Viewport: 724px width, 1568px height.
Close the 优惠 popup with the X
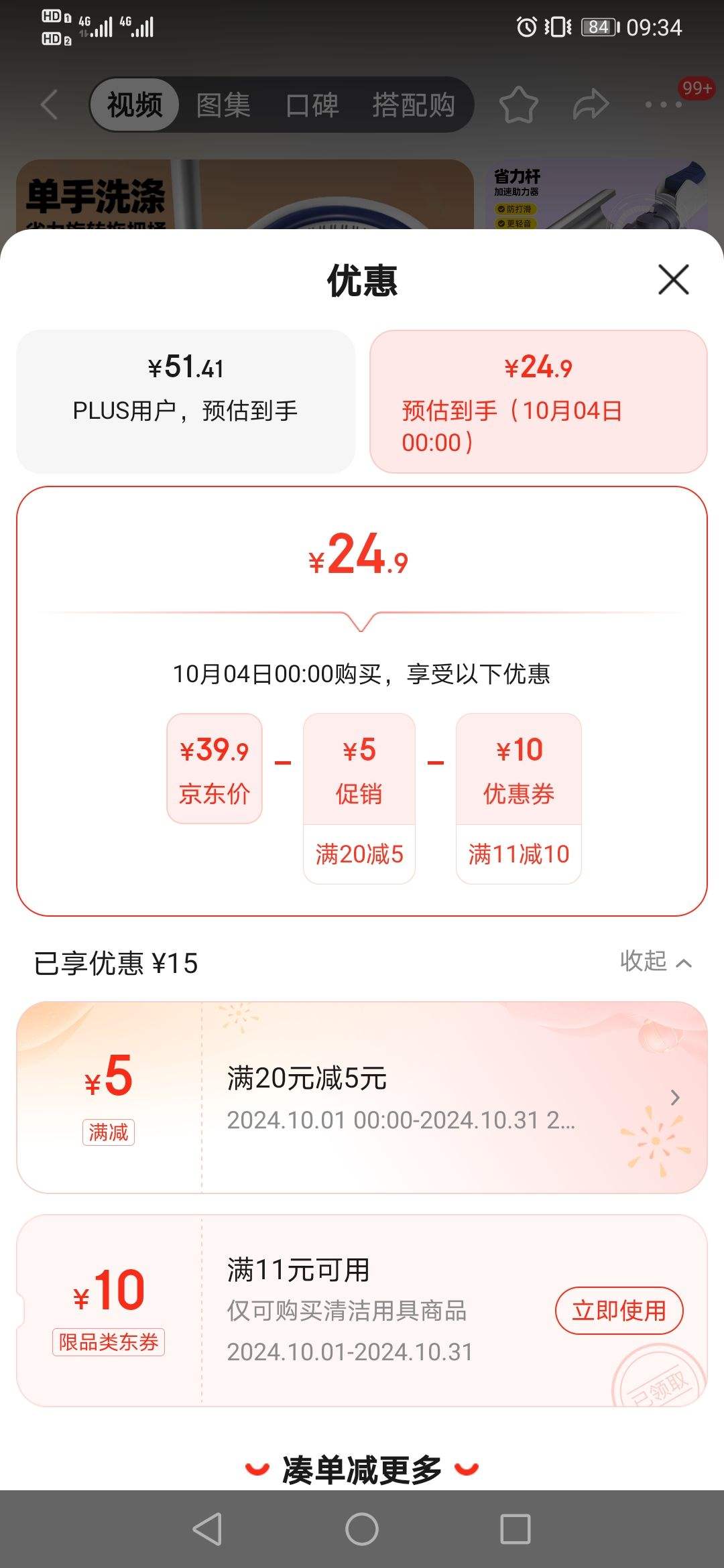pos(672,279)
